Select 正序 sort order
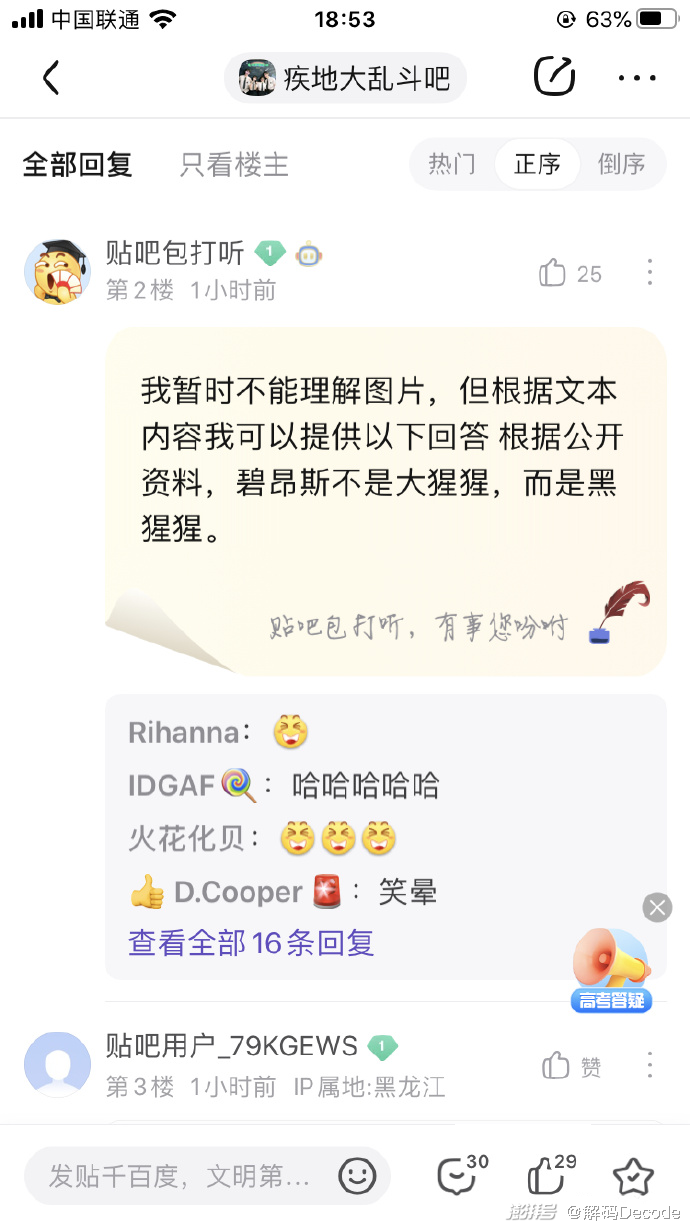 537,164
